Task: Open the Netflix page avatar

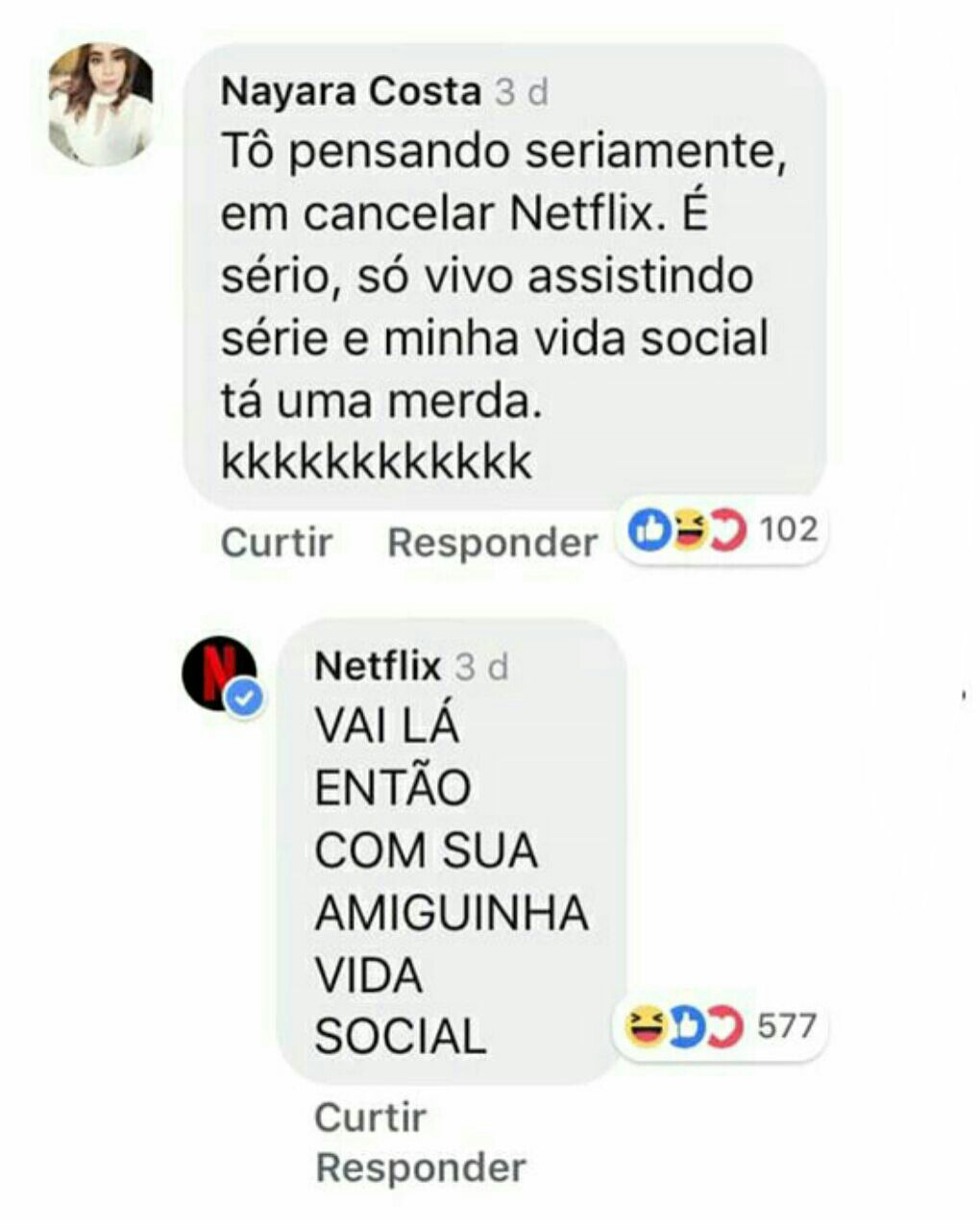Action: 222,674
